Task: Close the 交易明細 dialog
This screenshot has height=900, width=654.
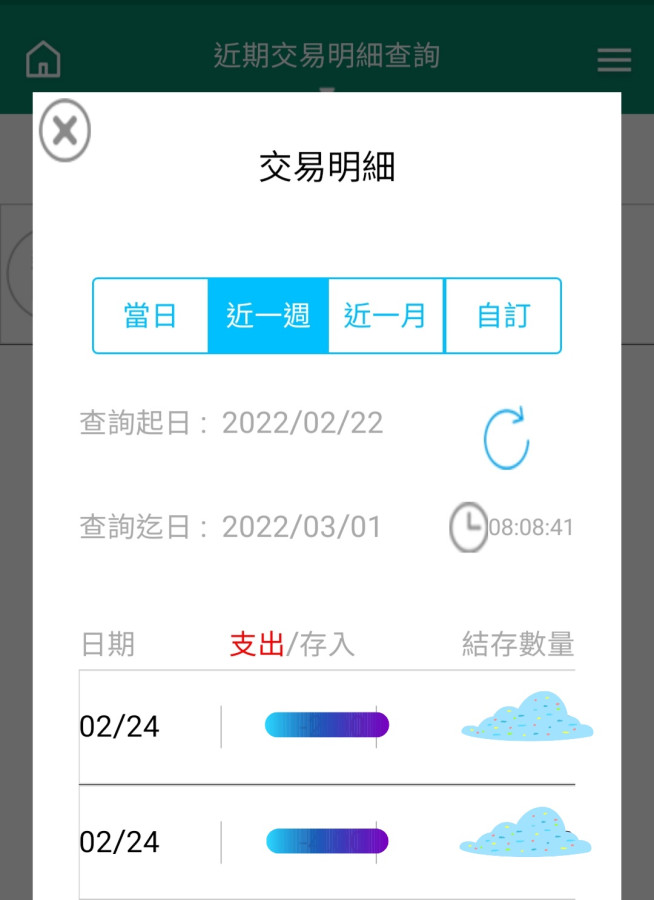Action: coord(65,130)
